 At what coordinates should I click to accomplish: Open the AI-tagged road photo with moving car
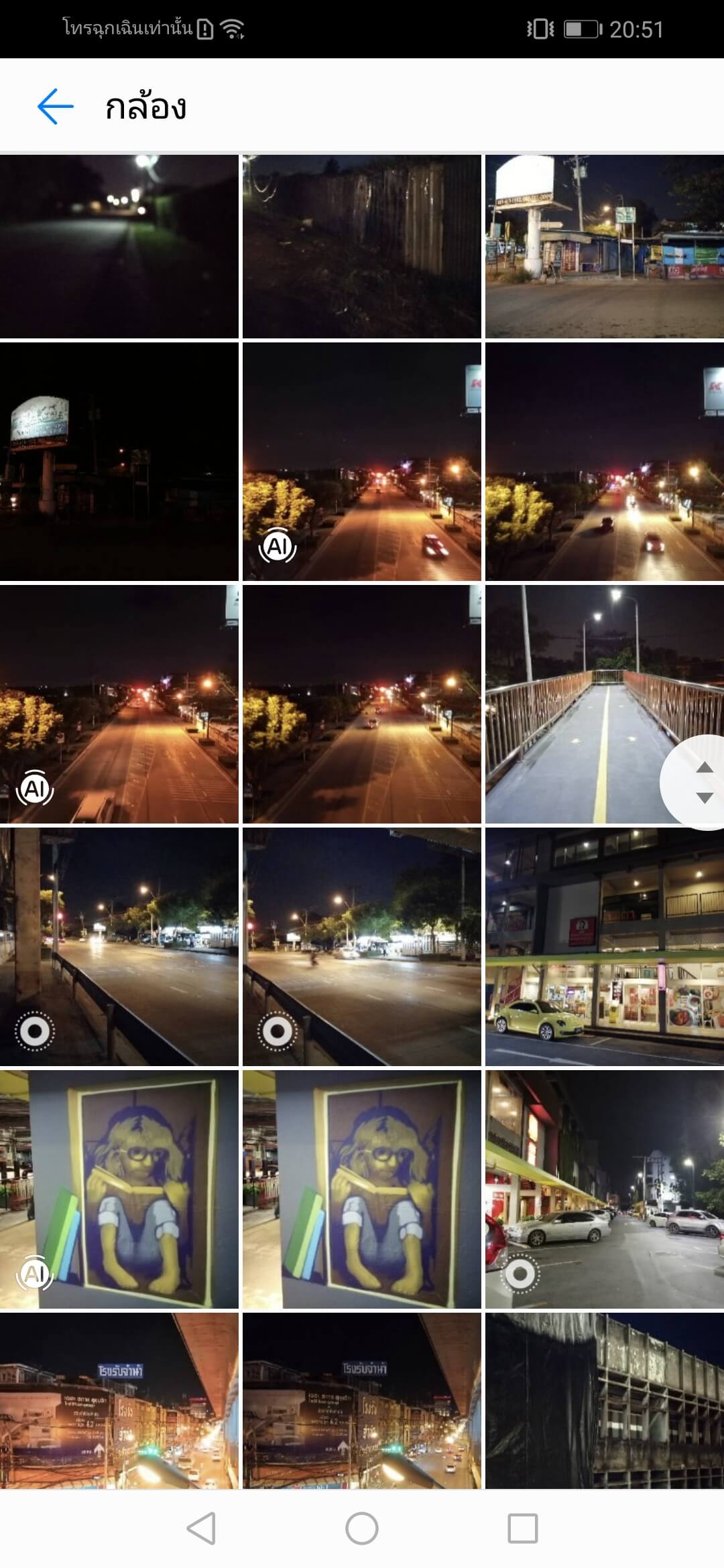coord(362,462)
